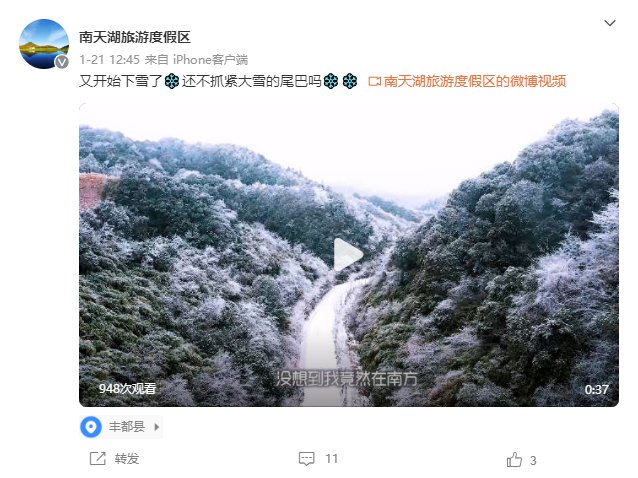Open 南天湖旅游度假区的微博视频 link

[475, 82]
